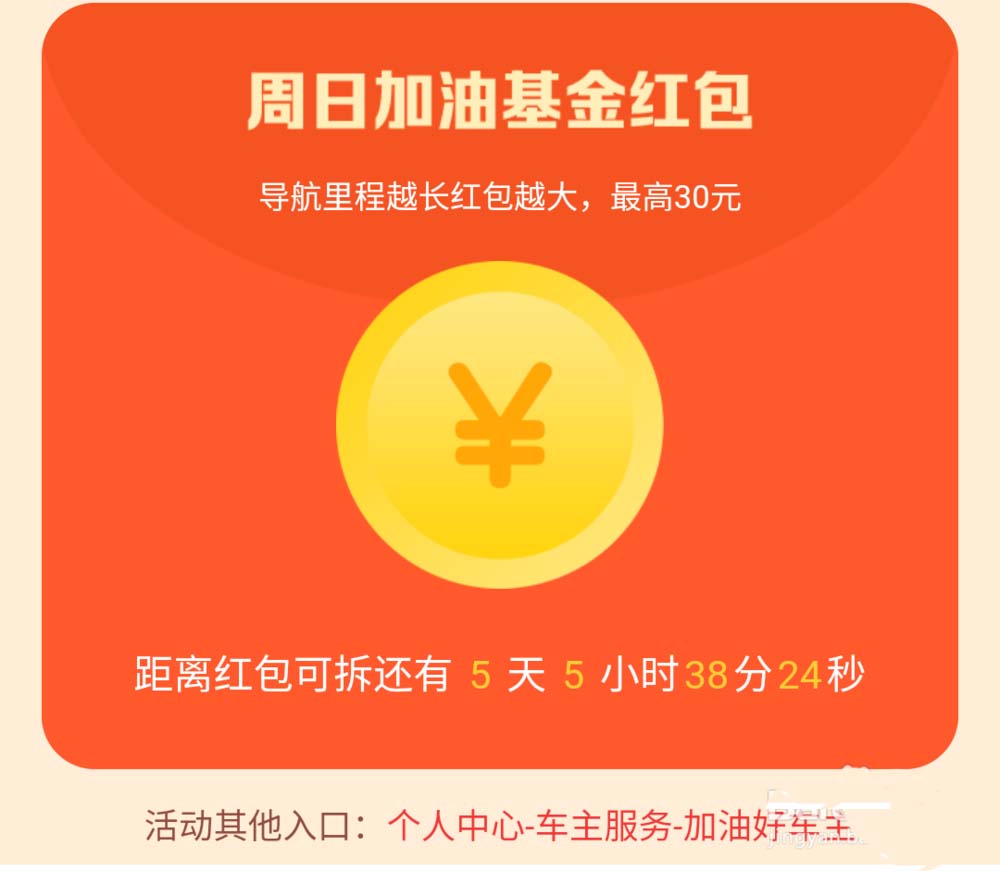Tap the gold yuan coin red packet
Viewport: 1000px width, 871px height.
tap(500, 425)
